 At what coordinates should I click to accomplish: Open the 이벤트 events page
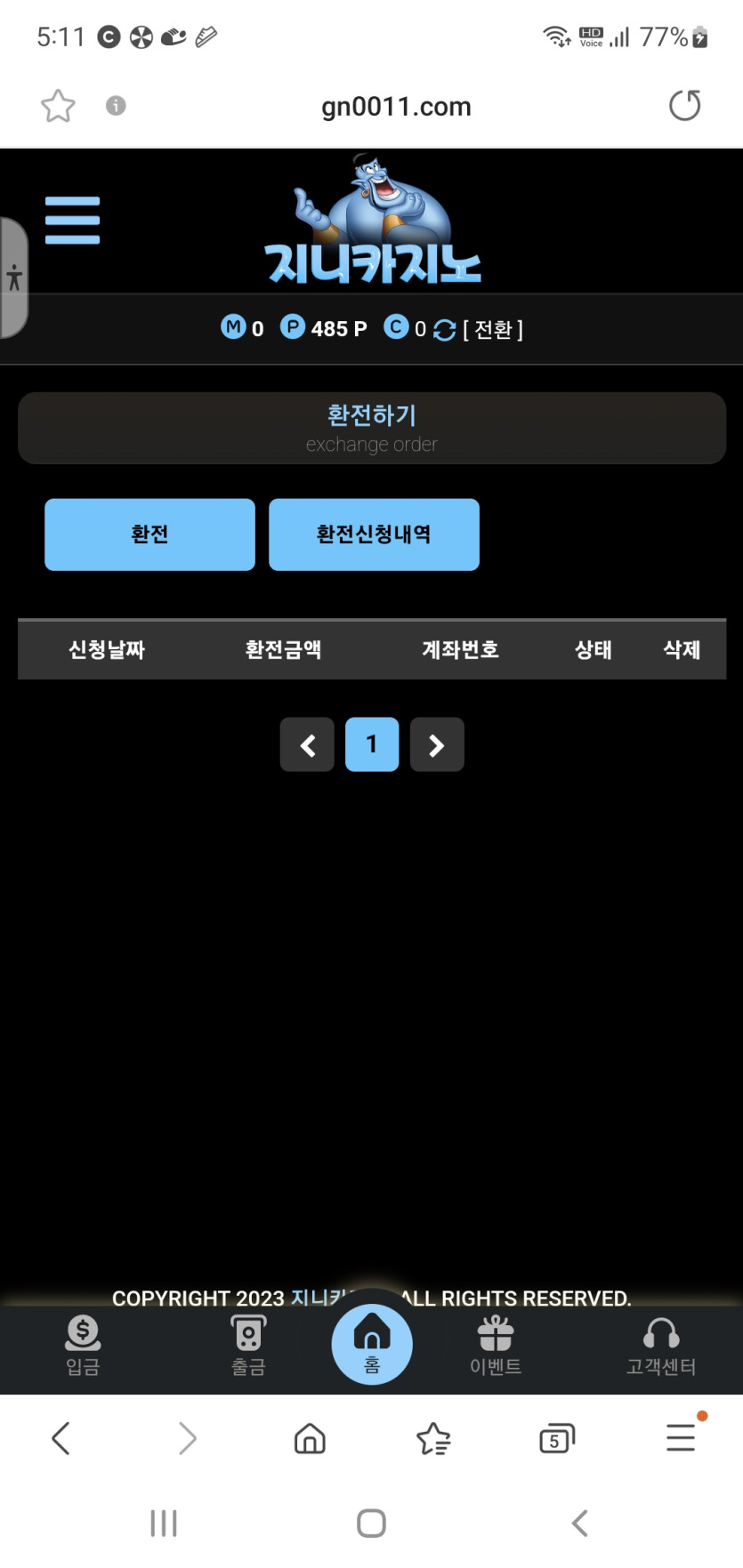tap(496, 1346)
